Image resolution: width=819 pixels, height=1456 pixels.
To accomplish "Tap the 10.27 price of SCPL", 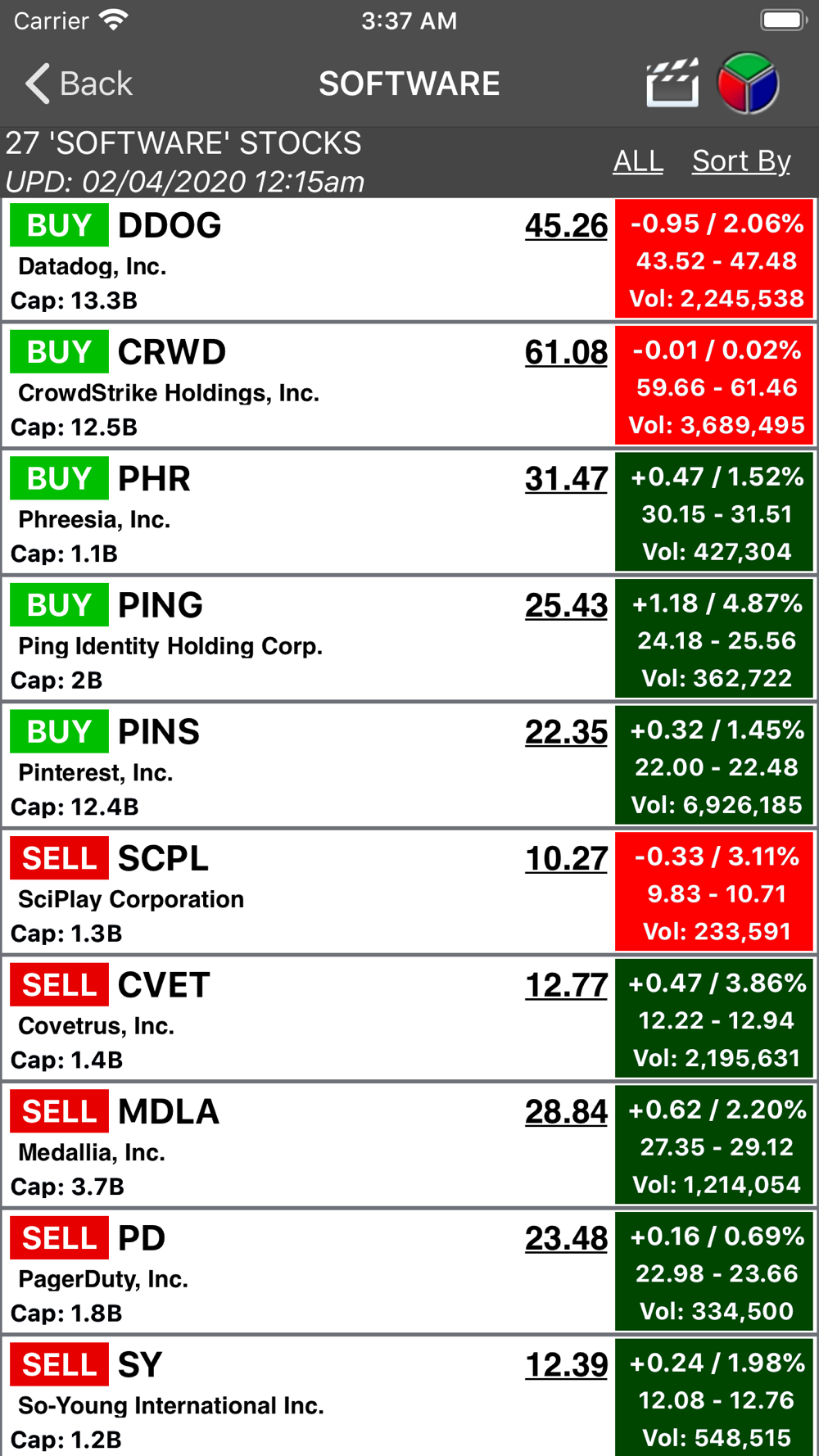I will pyautogui.click(x=566, y=859).
